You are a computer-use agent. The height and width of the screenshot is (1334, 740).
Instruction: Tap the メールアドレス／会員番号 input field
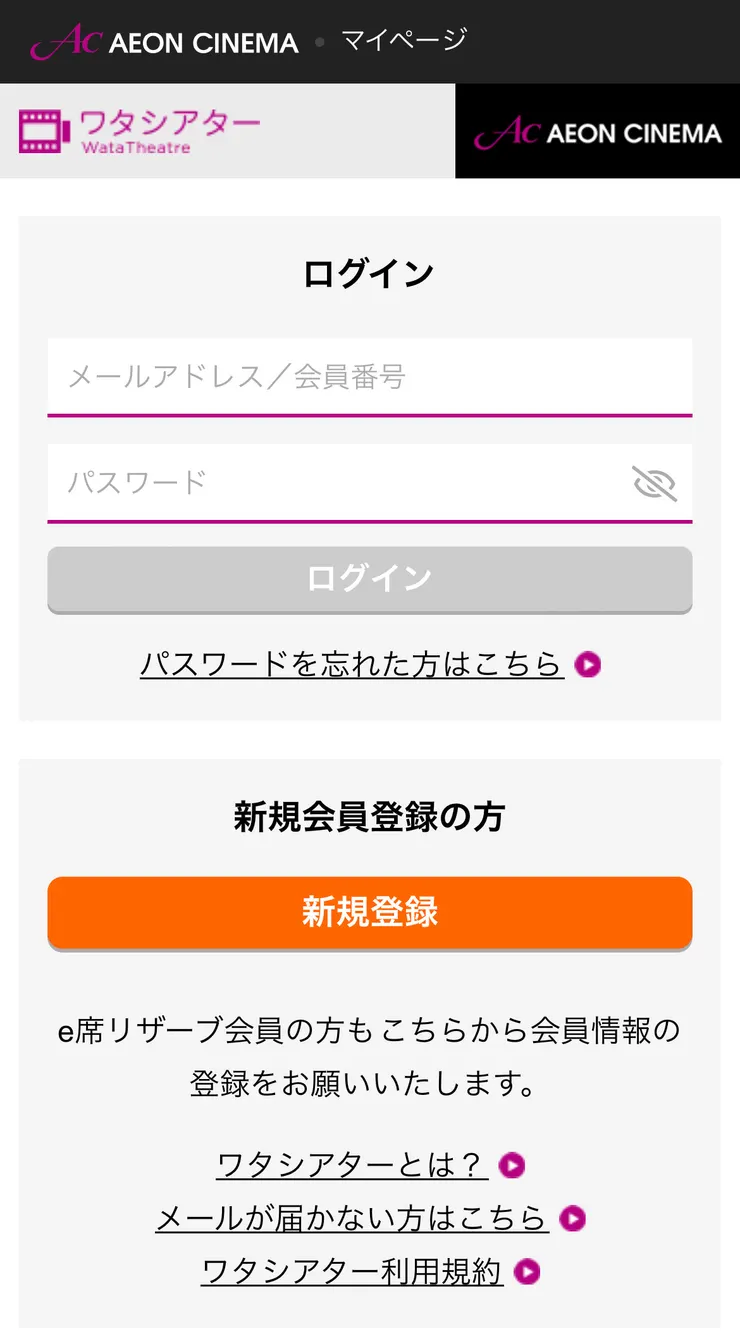click(x=369, y=377)
